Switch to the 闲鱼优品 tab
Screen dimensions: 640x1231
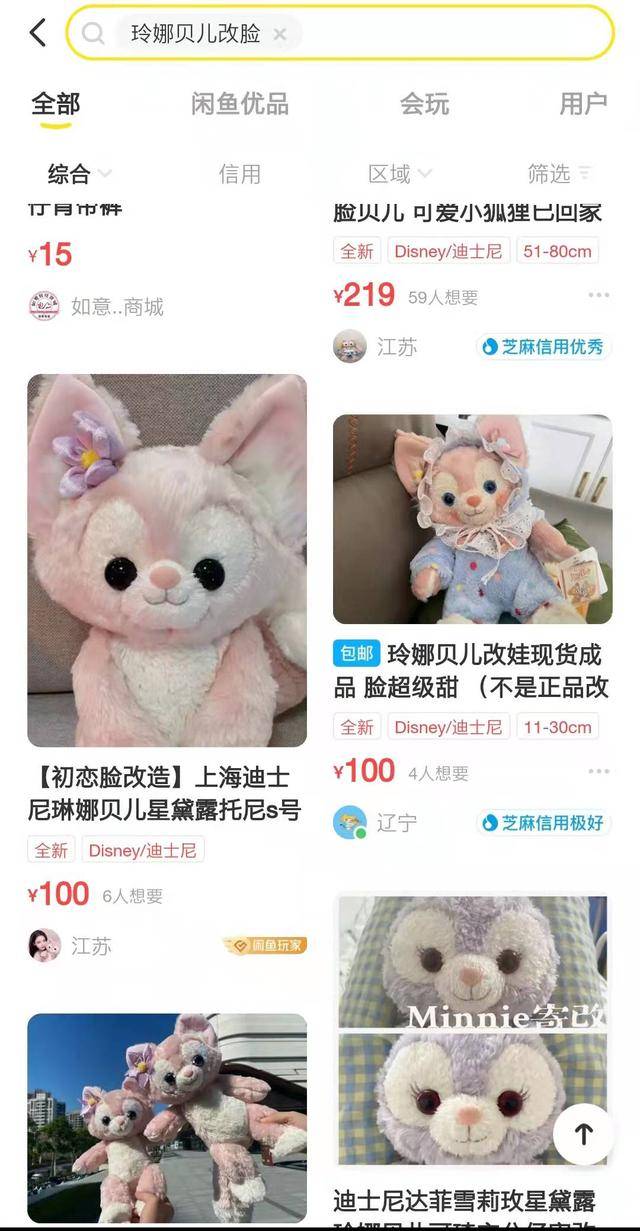coord(240,103)
